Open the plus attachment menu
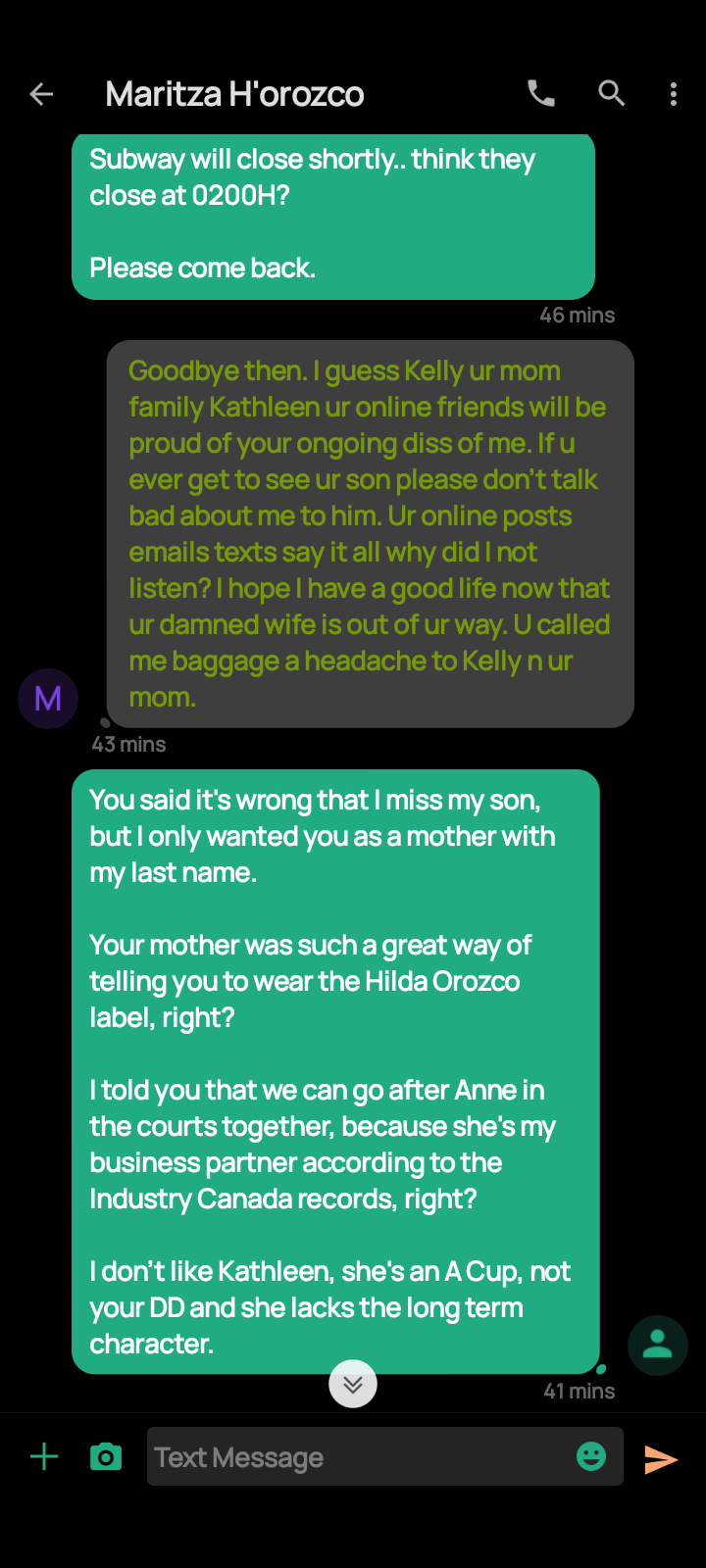 (44, 1457)
